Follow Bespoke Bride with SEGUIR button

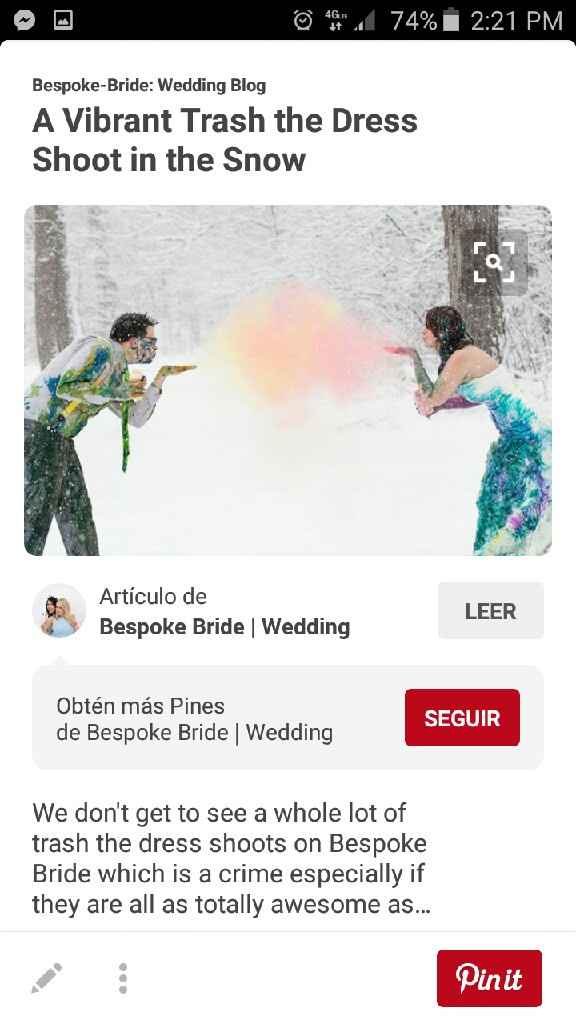coord(462,718)
